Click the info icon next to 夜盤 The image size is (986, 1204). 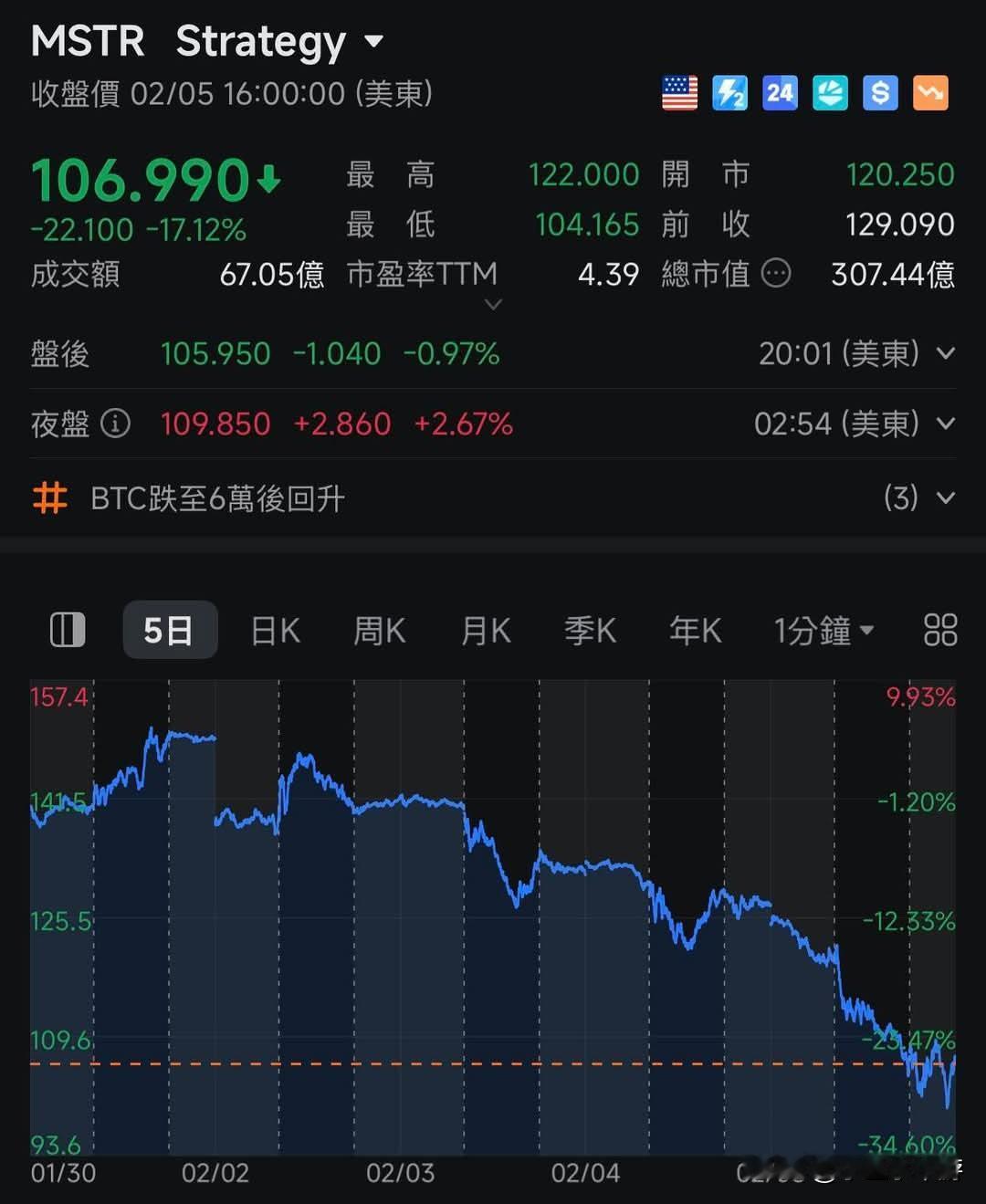tap(114, 424)
